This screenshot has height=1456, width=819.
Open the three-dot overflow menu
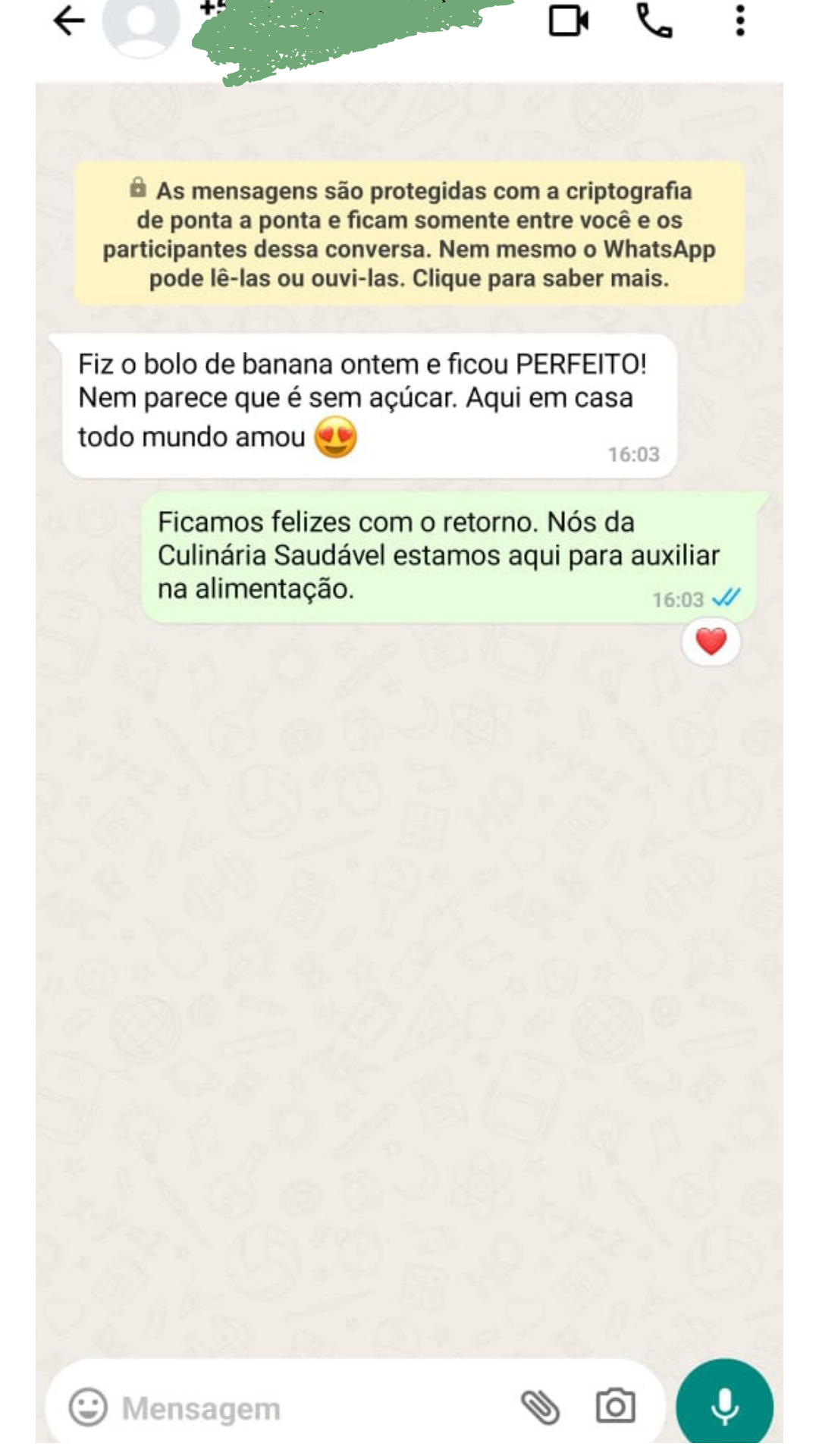point(740,20)
